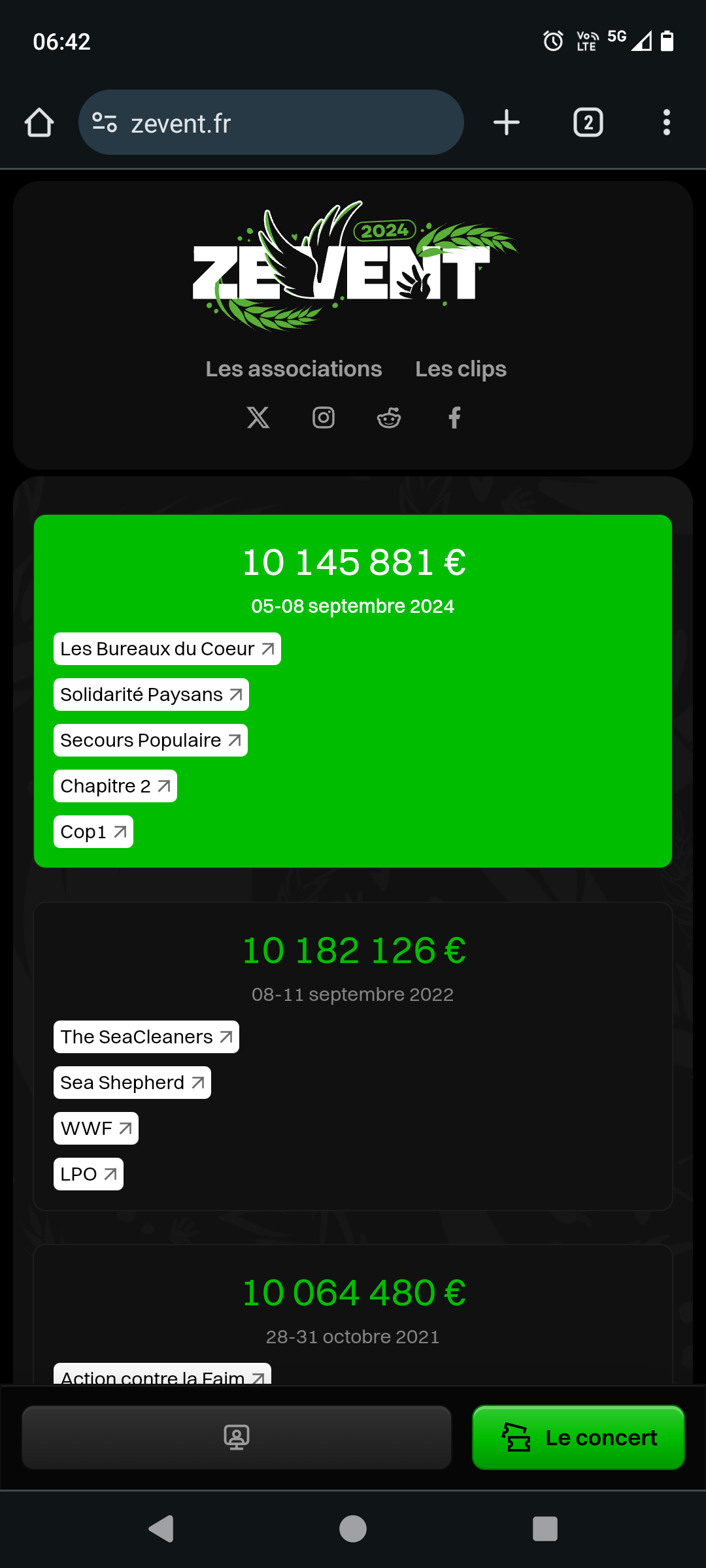Open the ZEvent Reddit page
Image resolution: width=706 pixels, height=1568 pixels.
tap(389, 417)
